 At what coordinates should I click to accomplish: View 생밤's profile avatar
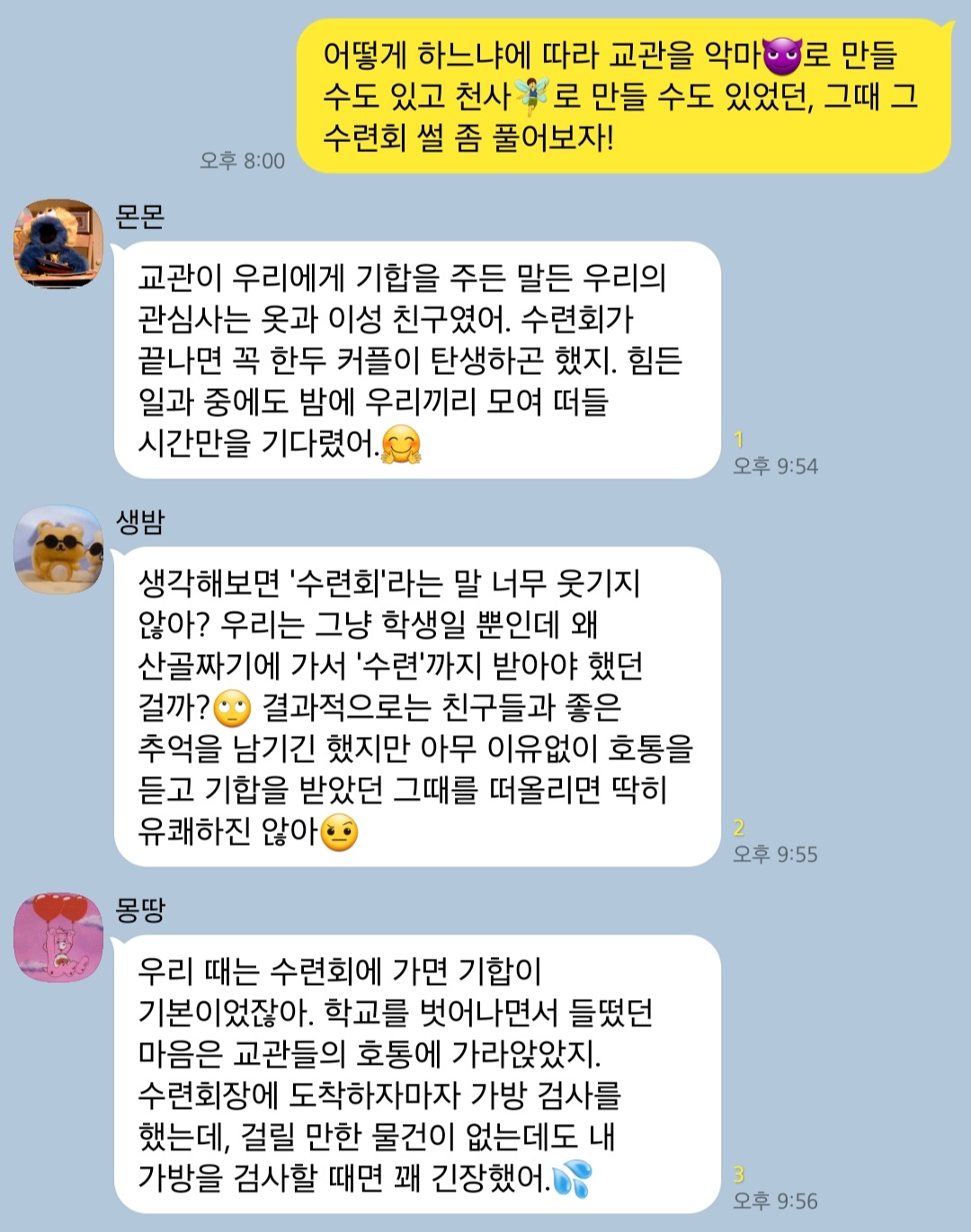click(x=58, y=550)
